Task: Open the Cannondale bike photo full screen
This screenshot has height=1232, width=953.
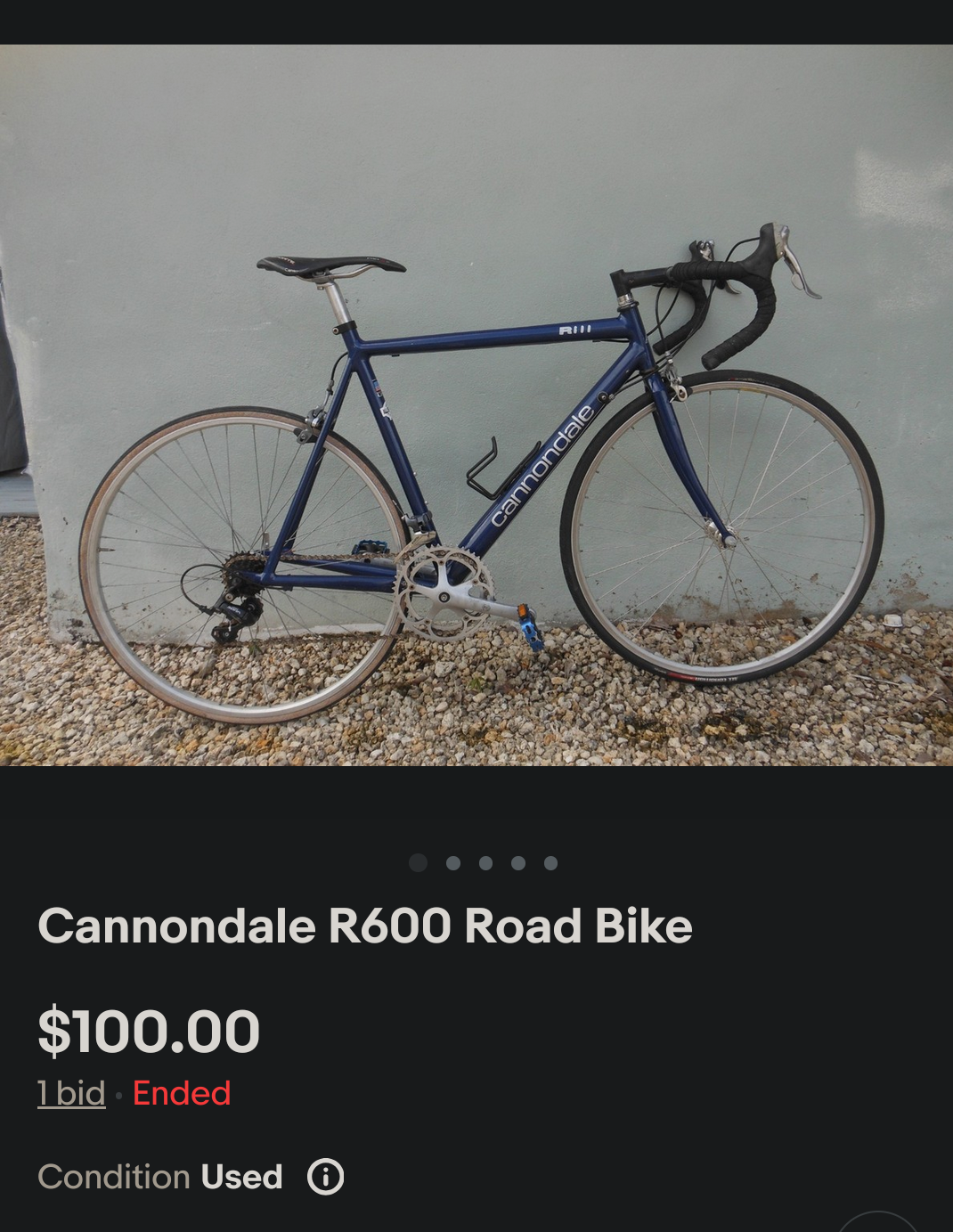Action: click(x=476, y=405)
